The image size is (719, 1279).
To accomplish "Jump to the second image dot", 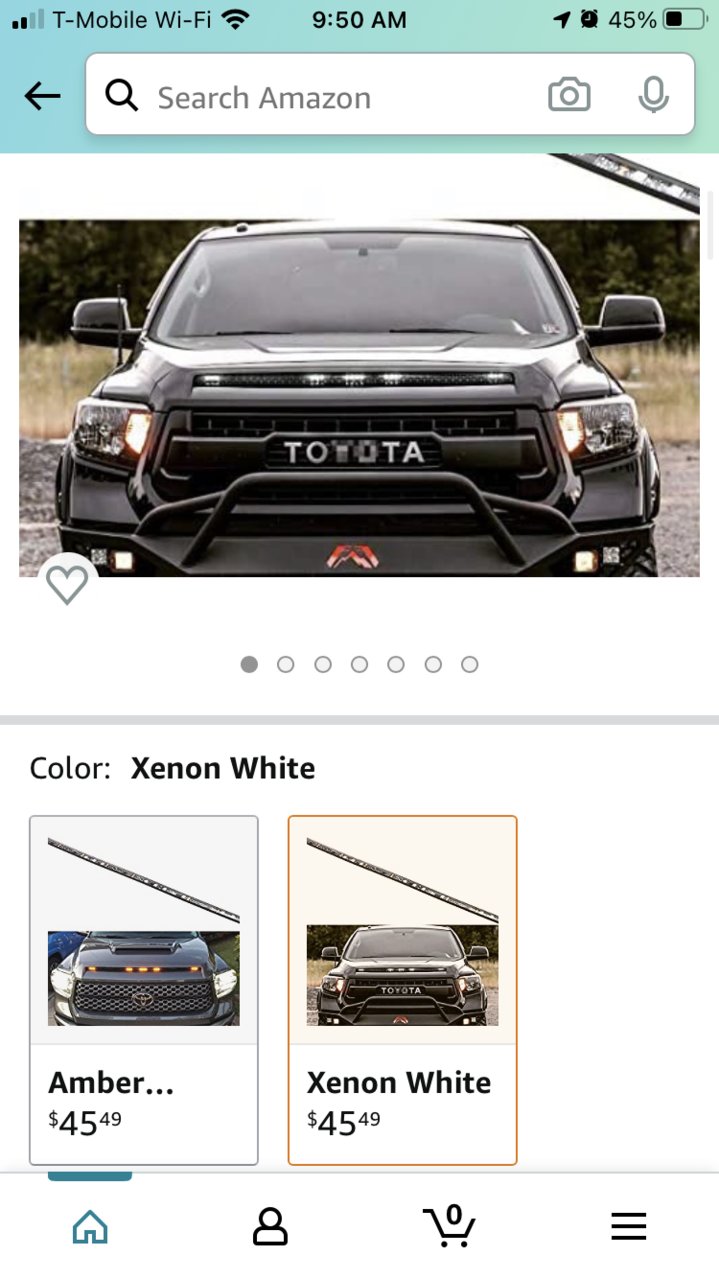I will pos(286,664).
